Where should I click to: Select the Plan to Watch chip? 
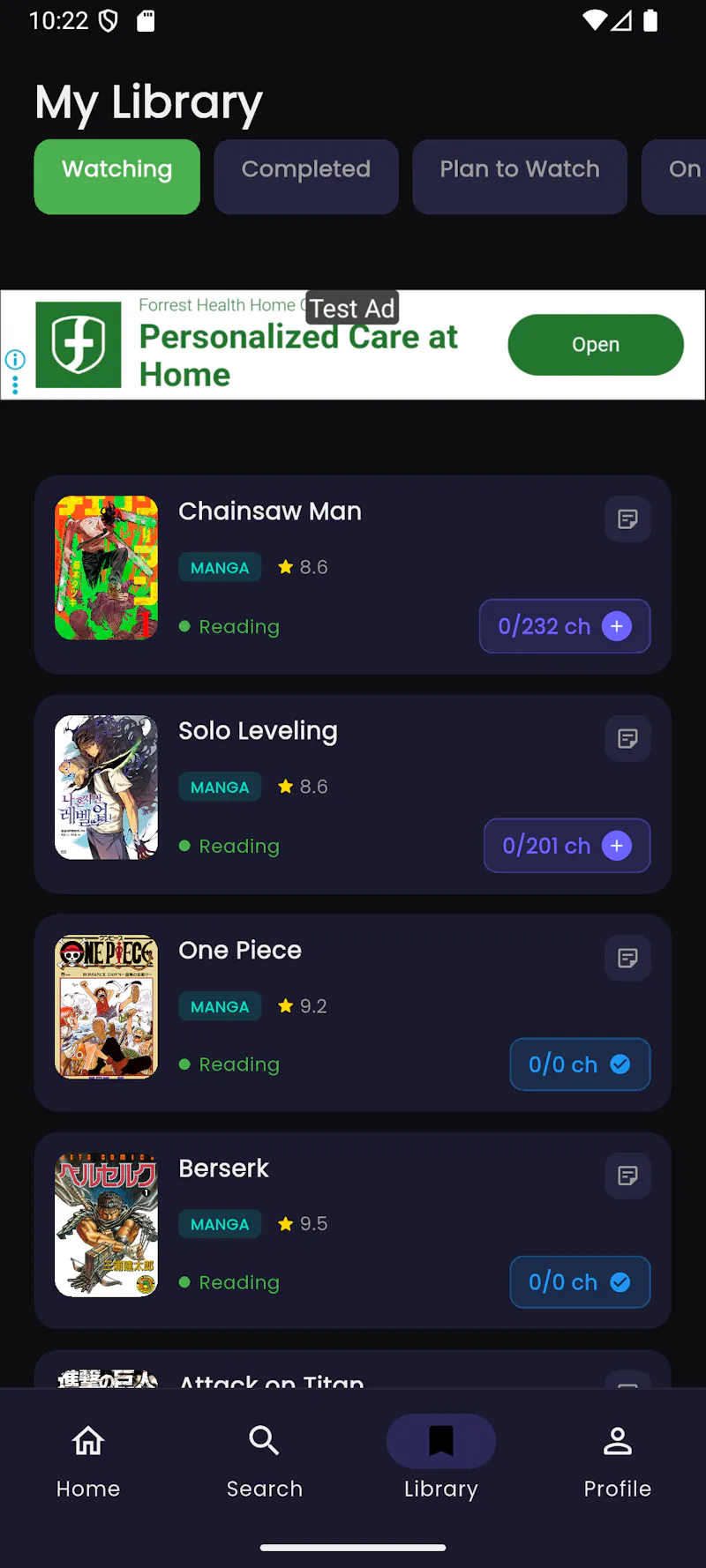coord(520,176)
